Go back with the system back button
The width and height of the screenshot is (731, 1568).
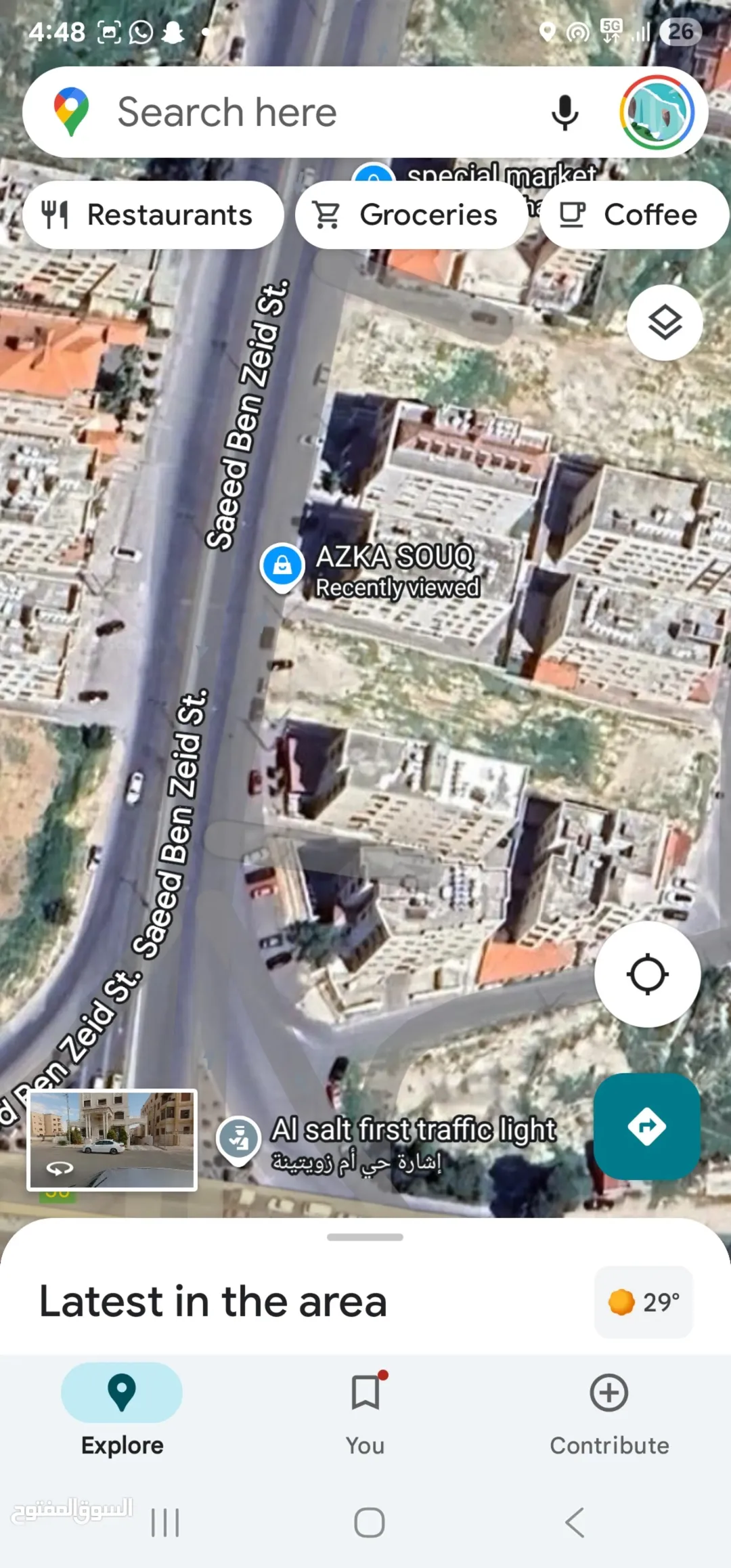(575, 1523)
